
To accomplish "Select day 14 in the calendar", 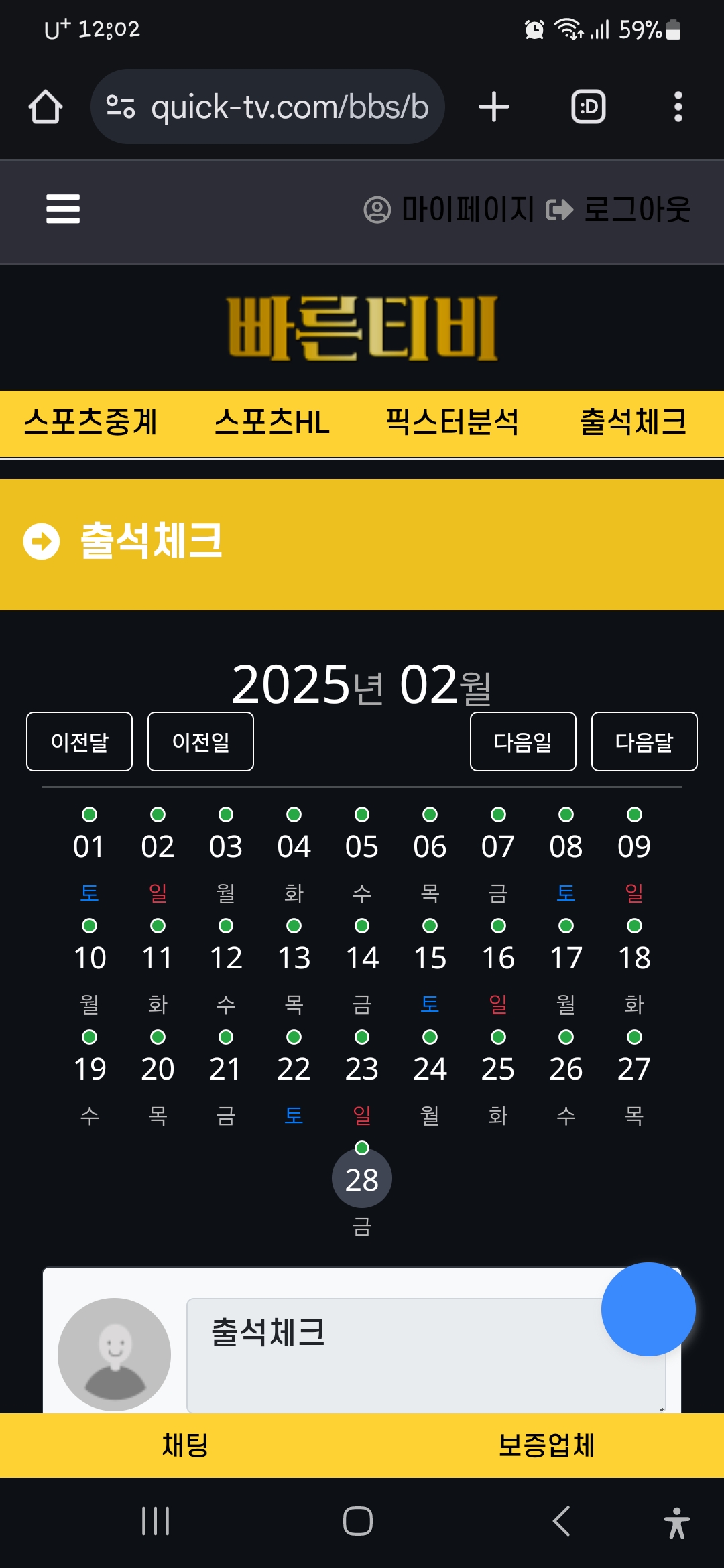I will pos(362,958).
